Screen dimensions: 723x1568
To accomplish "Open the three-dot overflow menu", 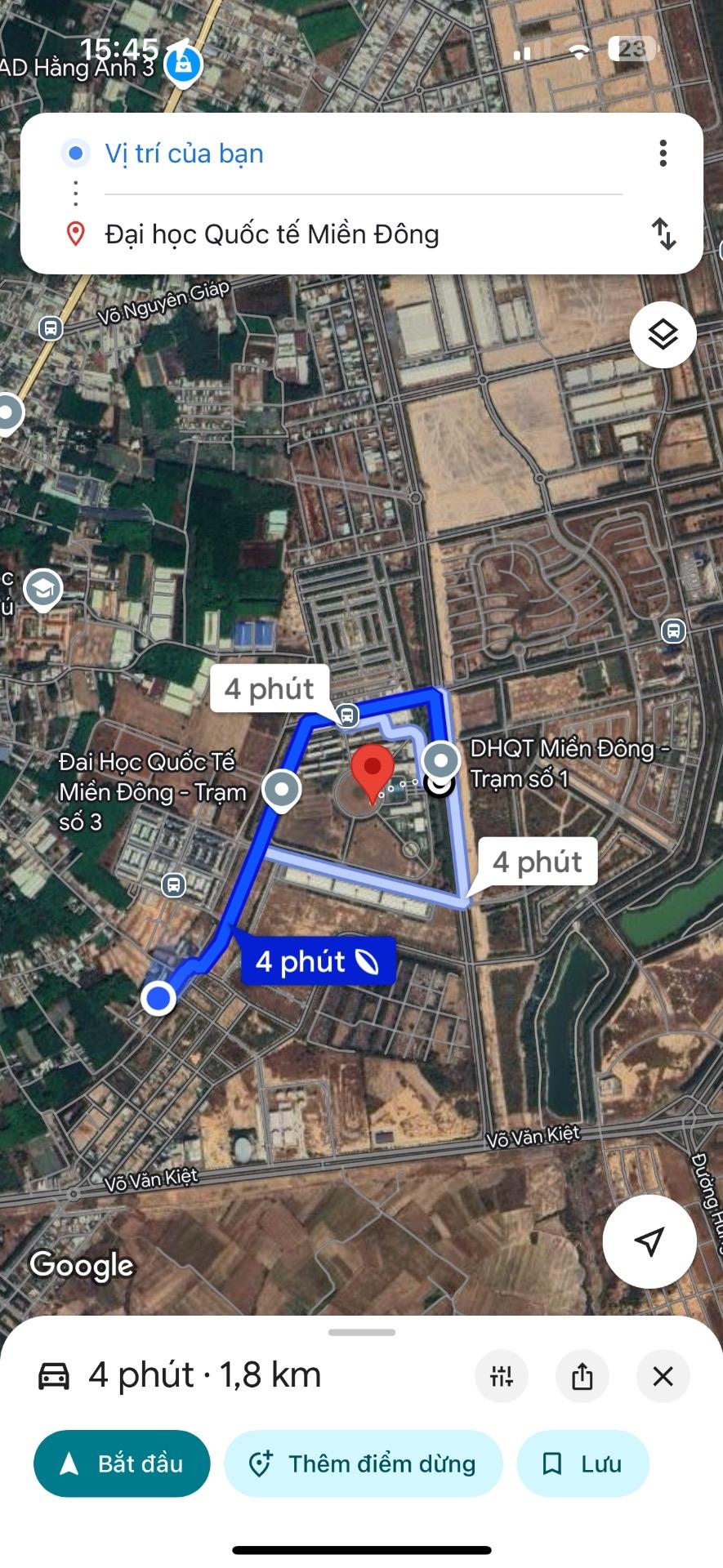I will pyautogui.click(x=663, y=154).
